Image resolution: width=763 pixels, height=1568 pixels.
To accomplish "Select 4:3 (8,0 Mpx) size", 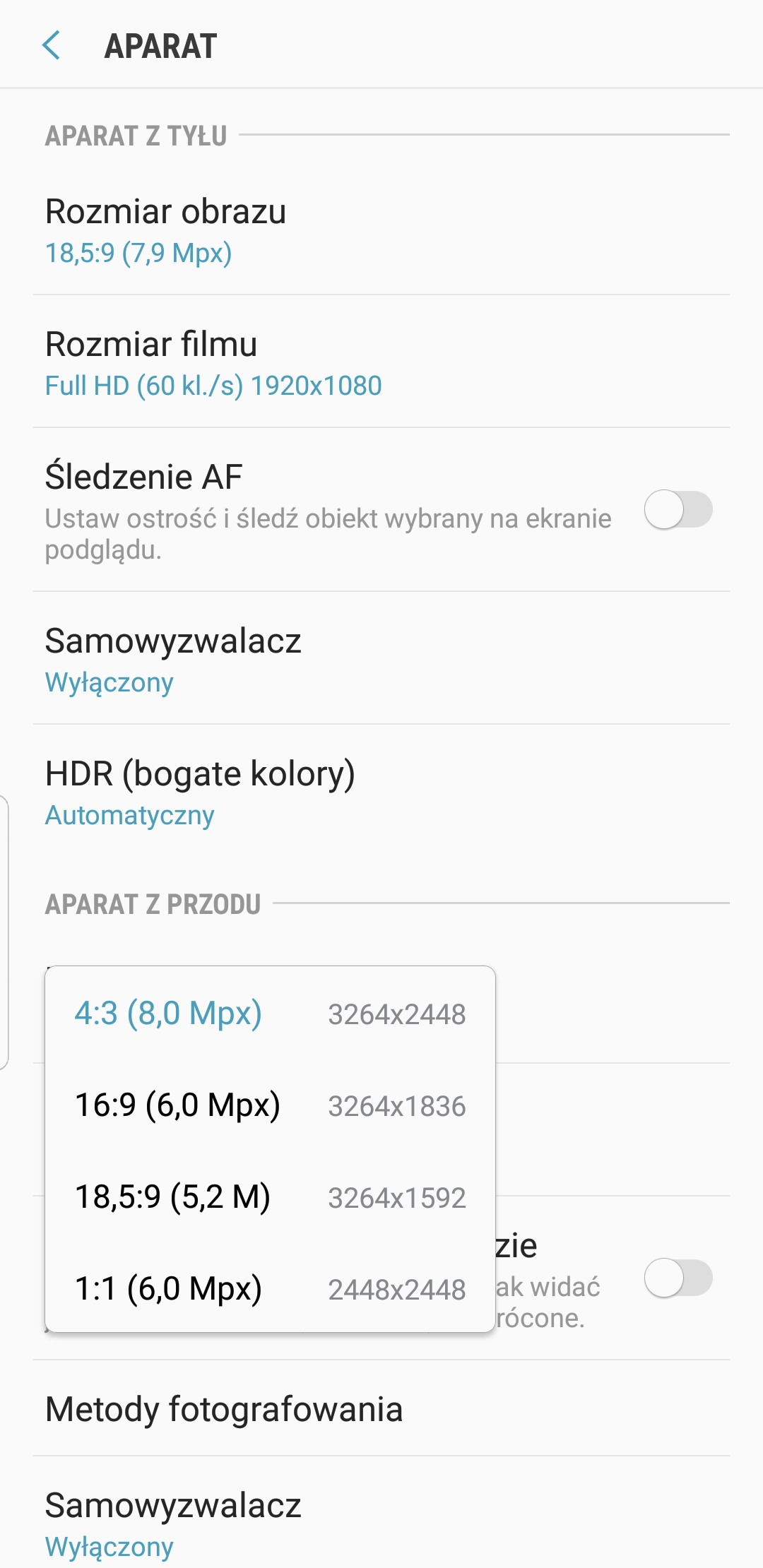I will click(x=270, y=1014).
